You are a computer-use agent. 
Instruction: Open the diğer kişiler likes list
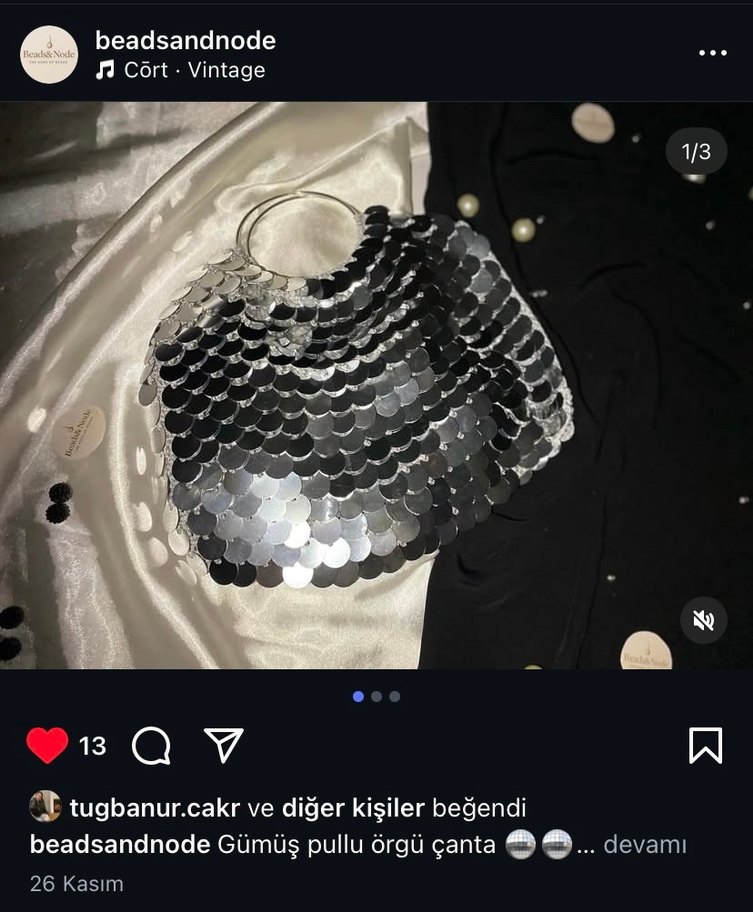point(352,807)
